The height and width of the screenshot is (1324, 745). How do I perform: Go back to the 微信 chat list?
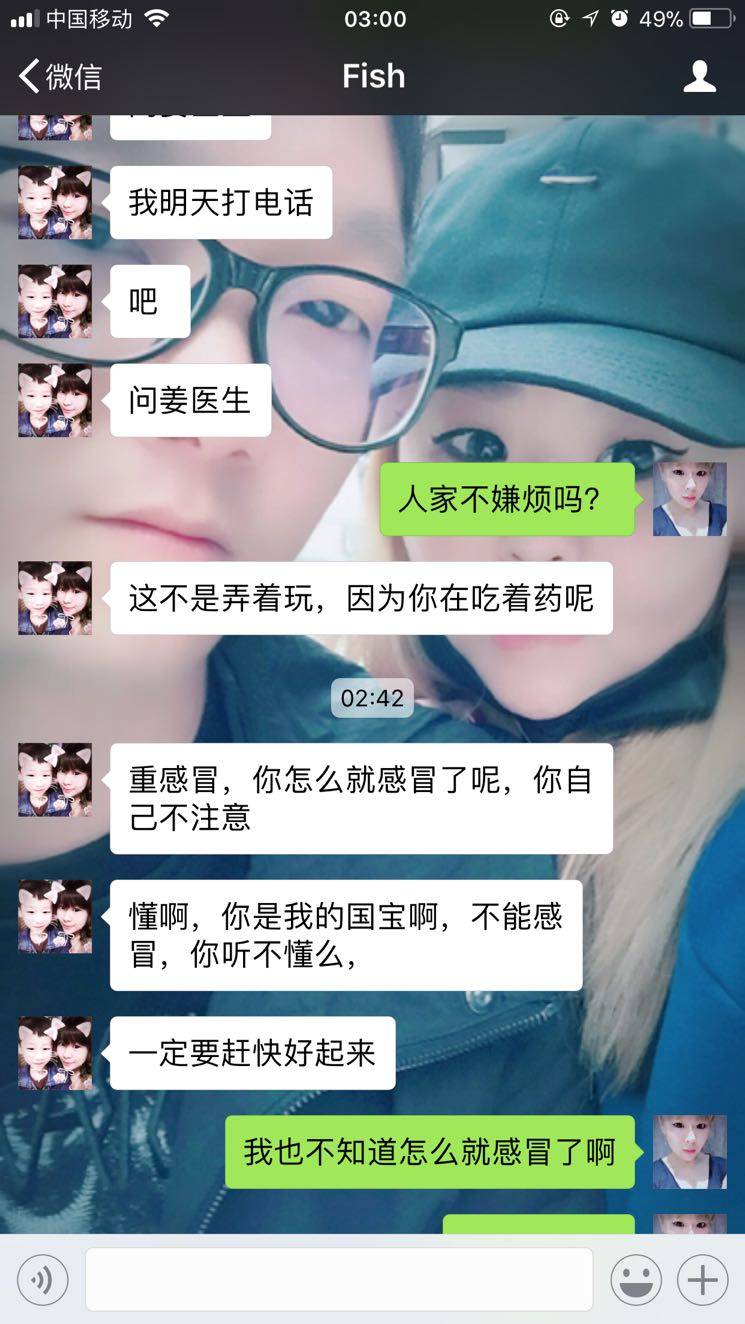(60, 76)
